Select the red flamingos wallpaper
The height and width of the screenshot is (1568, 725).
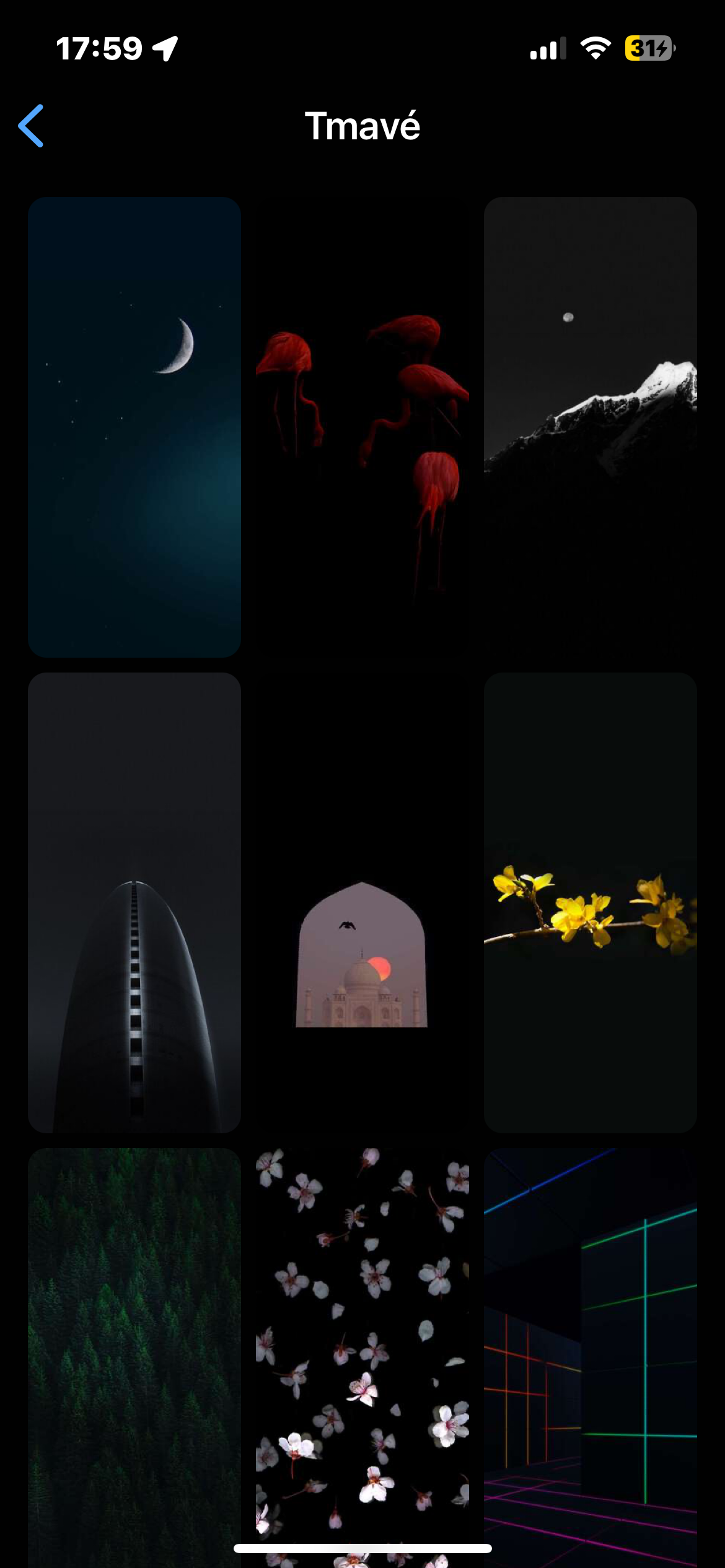click(362, 427)
